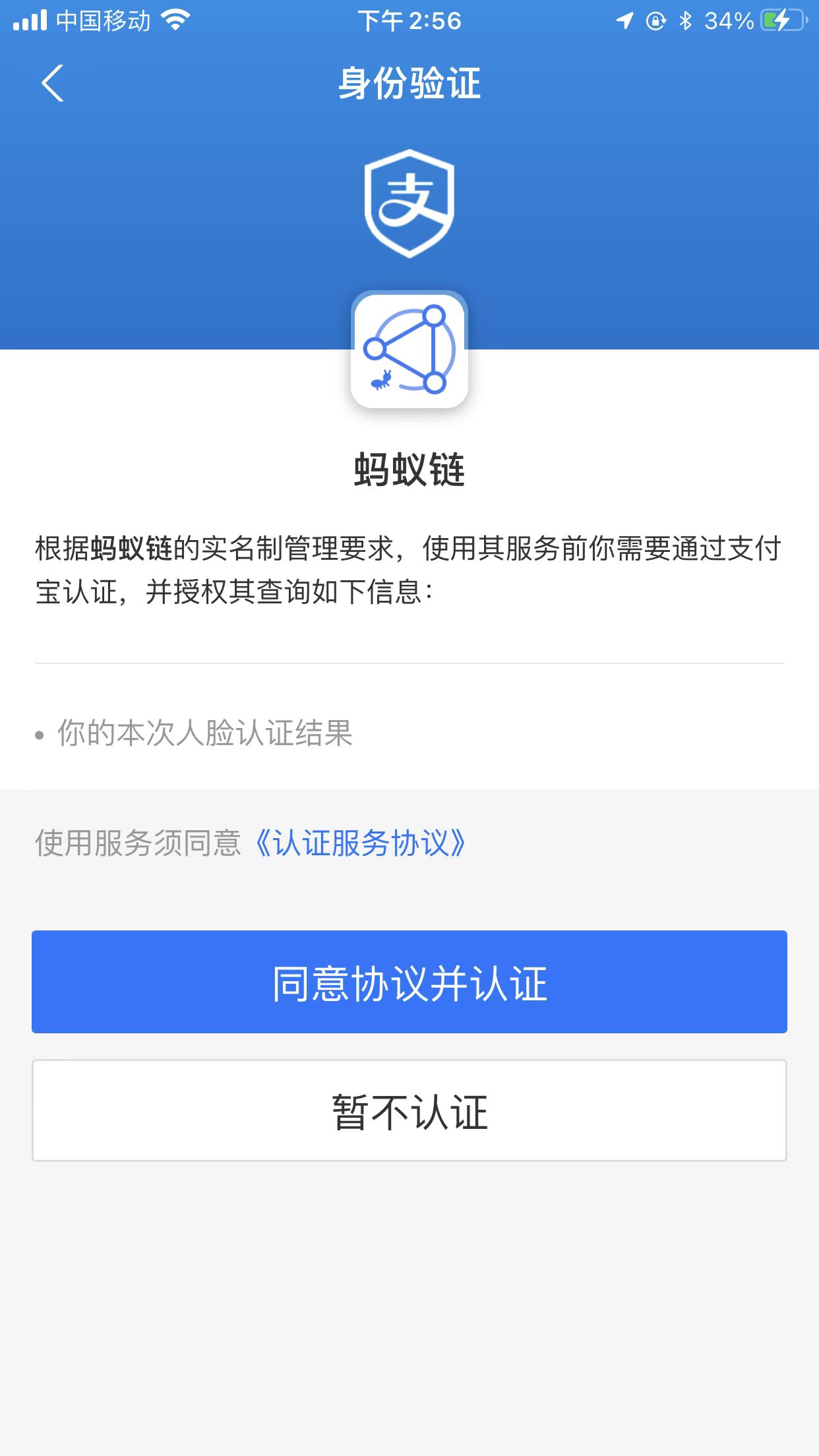This screenshot has height=1456, width=819.
Task: Go back from 身份验证 page
Action: point(52,83)
